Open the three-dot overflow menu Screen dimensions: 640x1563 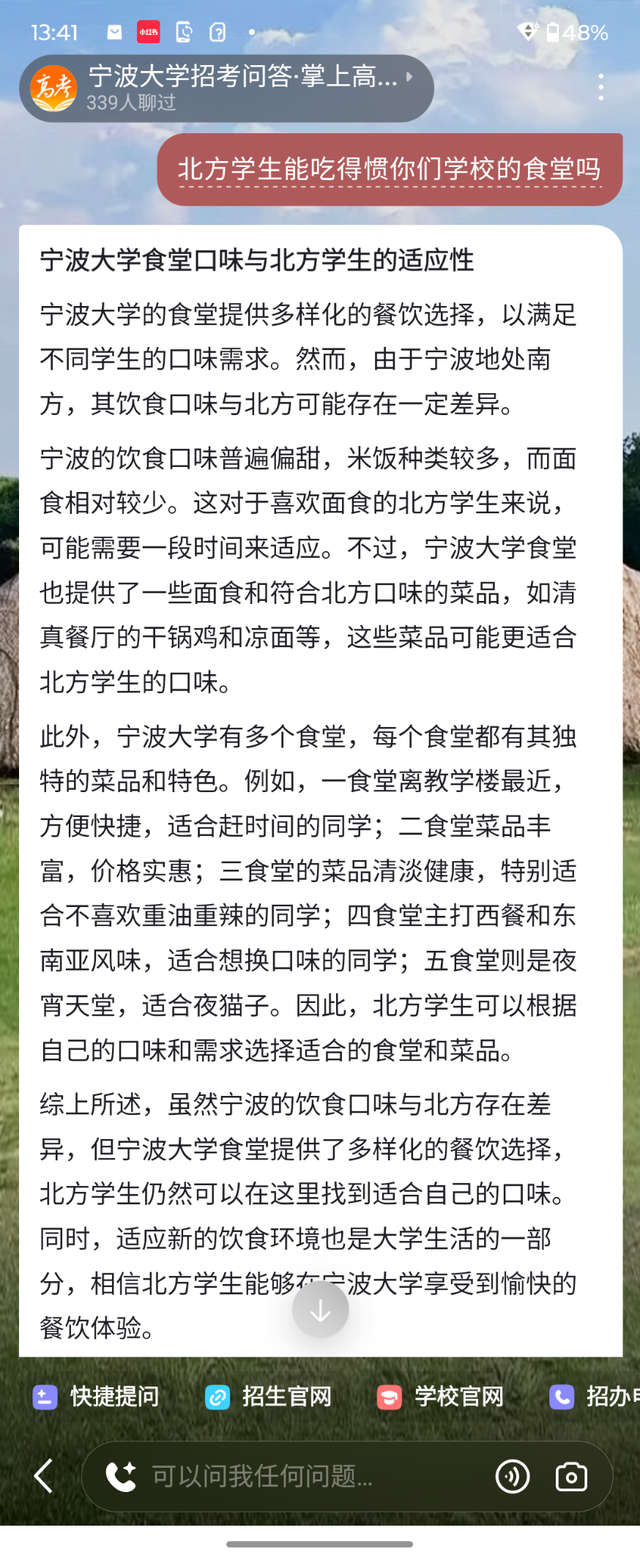[601, 87]
